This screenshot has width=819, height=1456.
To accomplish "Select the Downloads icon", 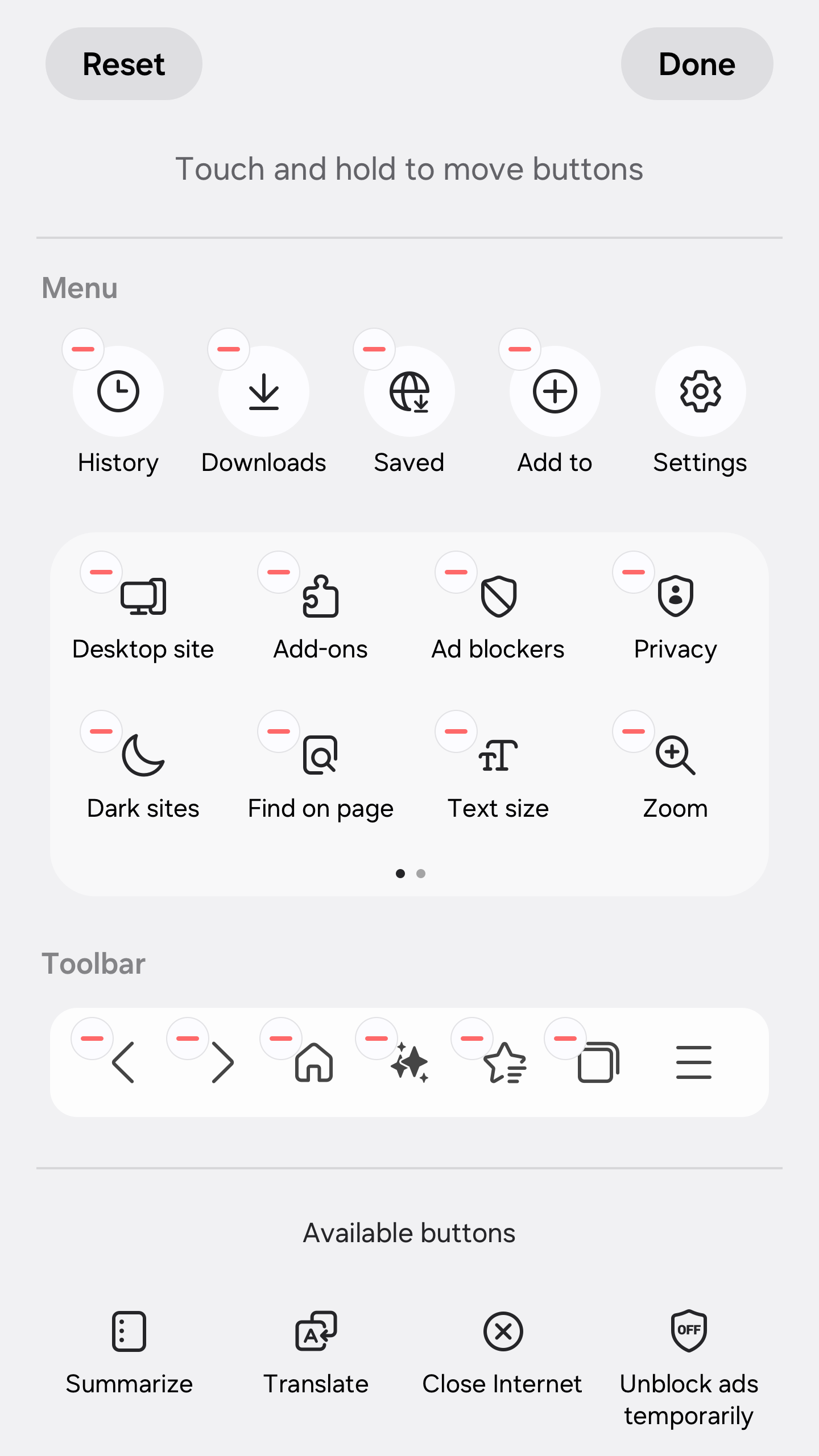I will (x=263, y=391).
